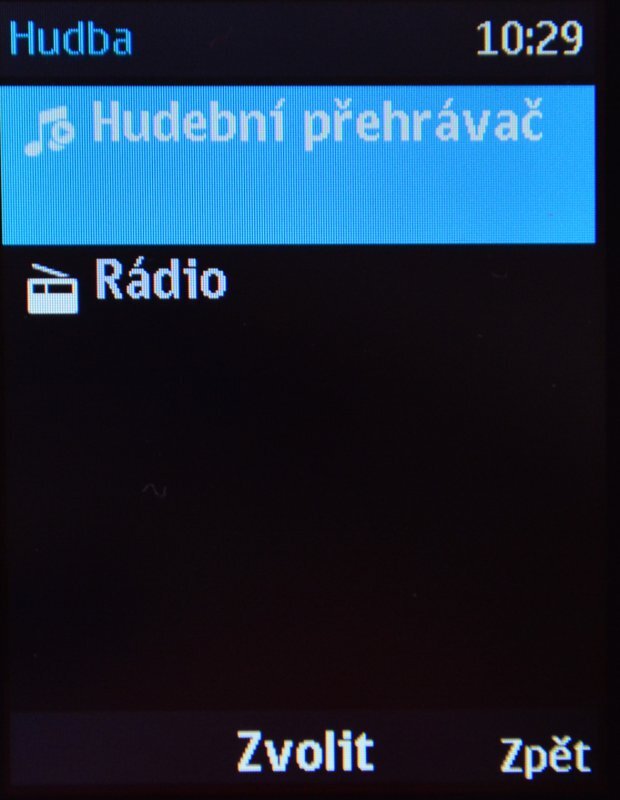Screen dimensions: 620x800
Task: Select with the Zvolit softkey
Action: pos(305,752)
